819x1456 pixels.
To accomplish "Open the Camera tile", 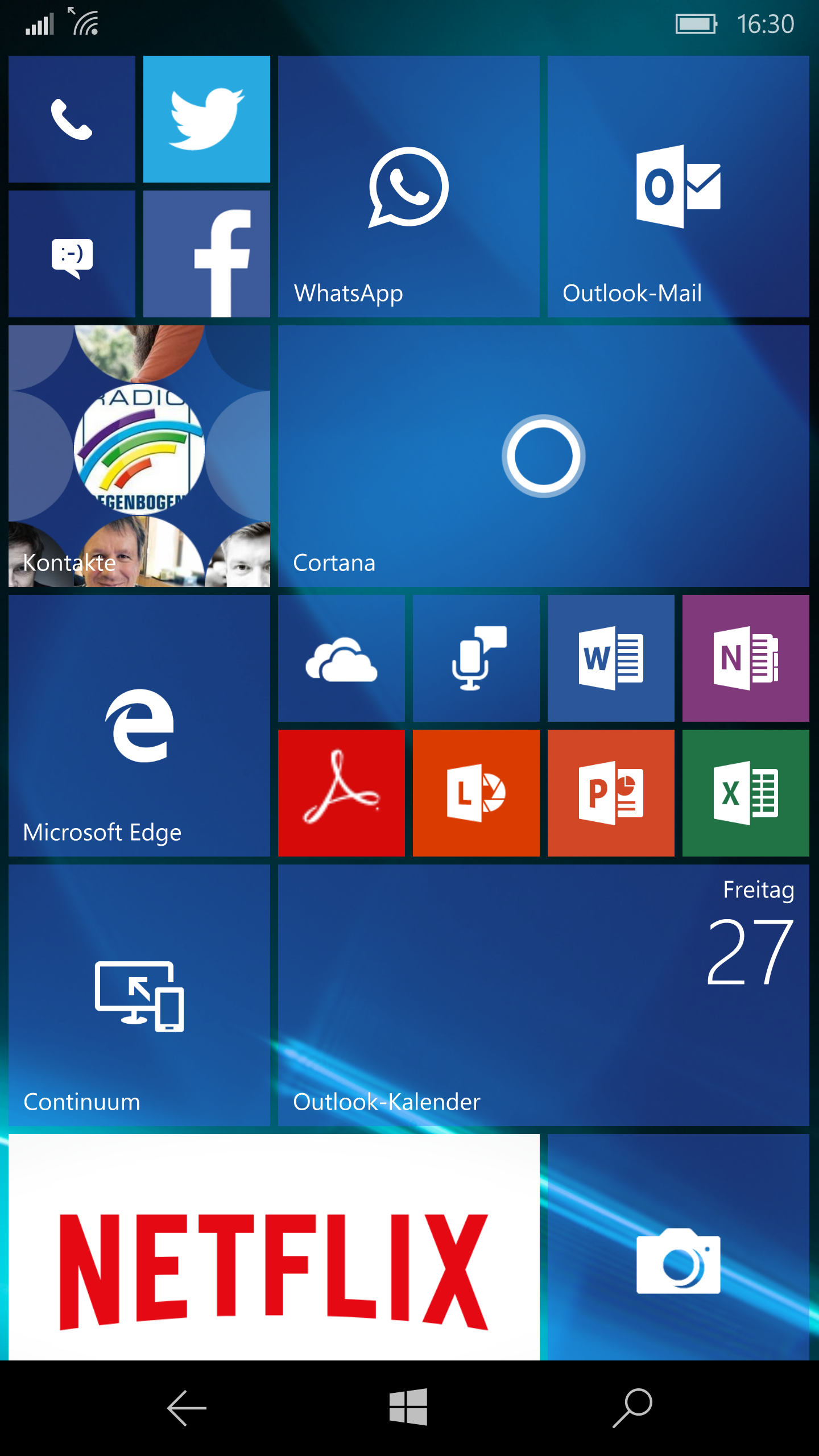I will tap(679, 1247).
